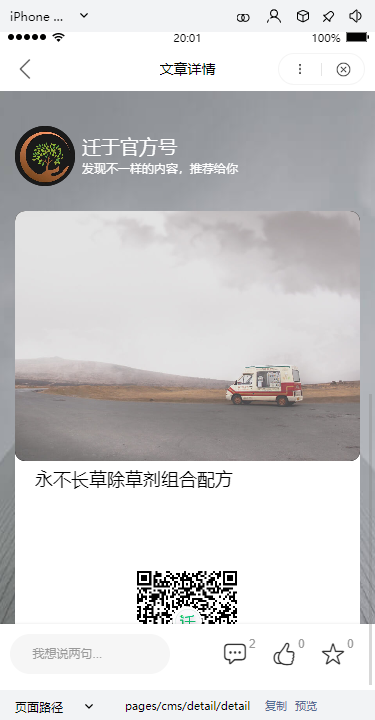Copy the page path via the 复制 link
The image size is (375, 720).
tap(276, 706)
